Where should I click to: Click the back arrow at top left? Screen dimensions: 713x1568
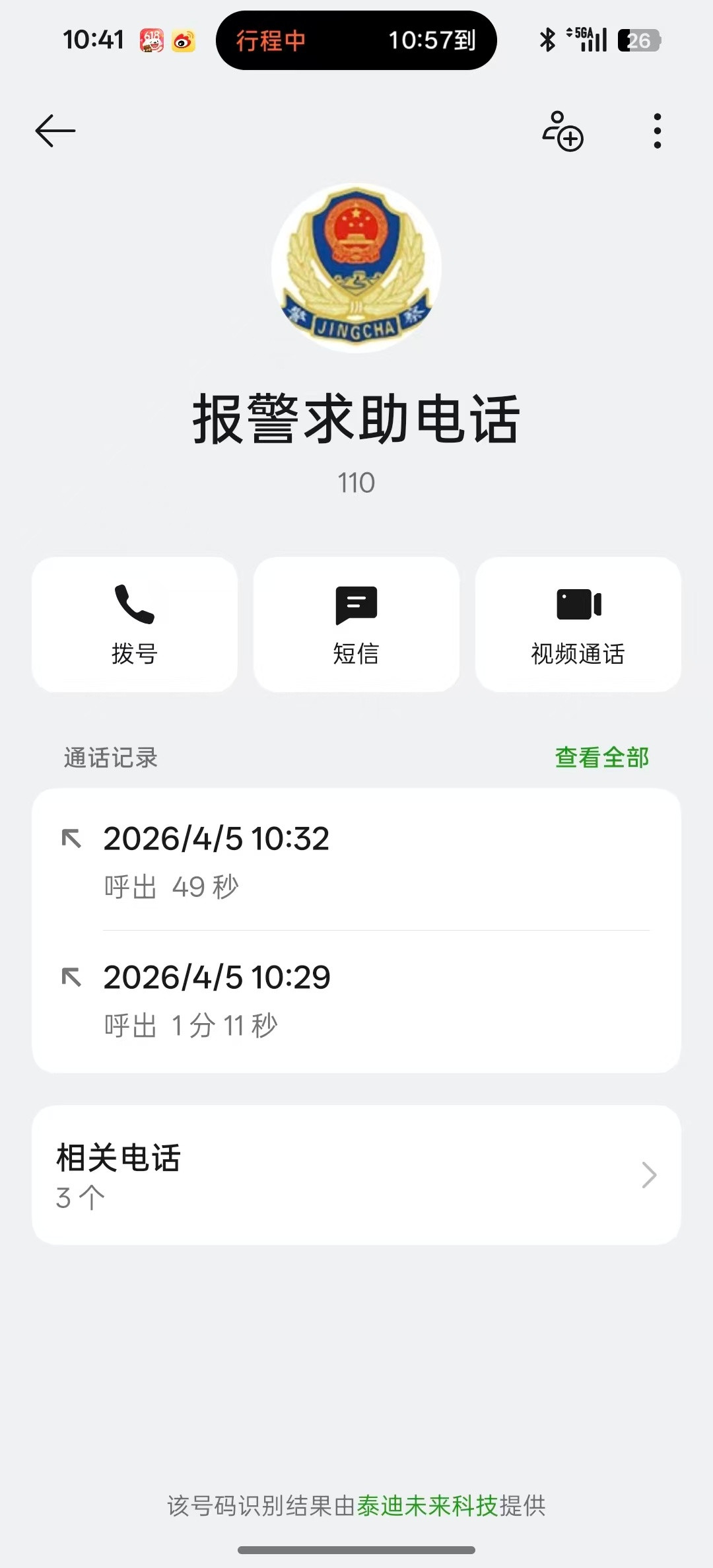53,129
